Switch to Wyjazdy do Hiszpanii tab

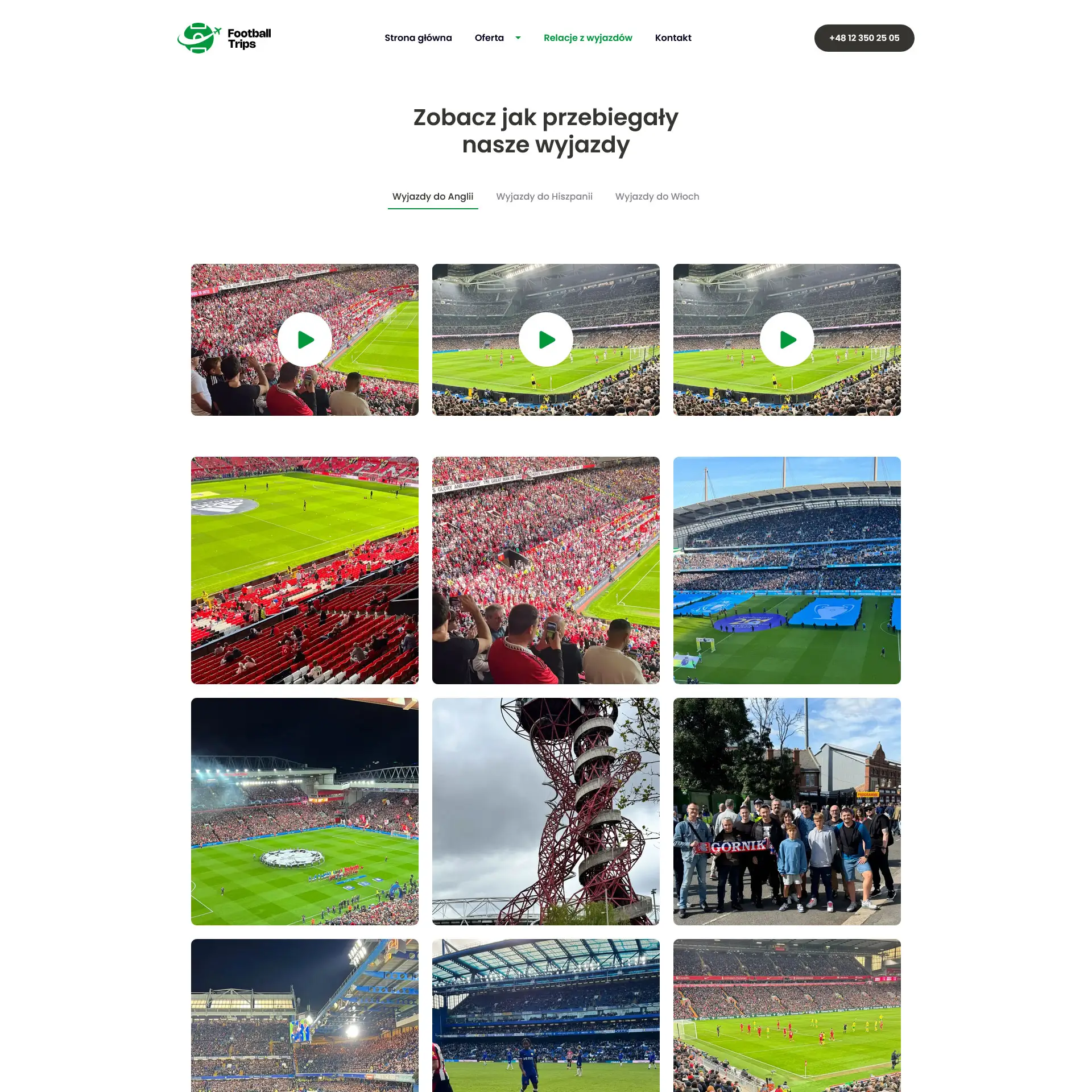click(544, 196)
